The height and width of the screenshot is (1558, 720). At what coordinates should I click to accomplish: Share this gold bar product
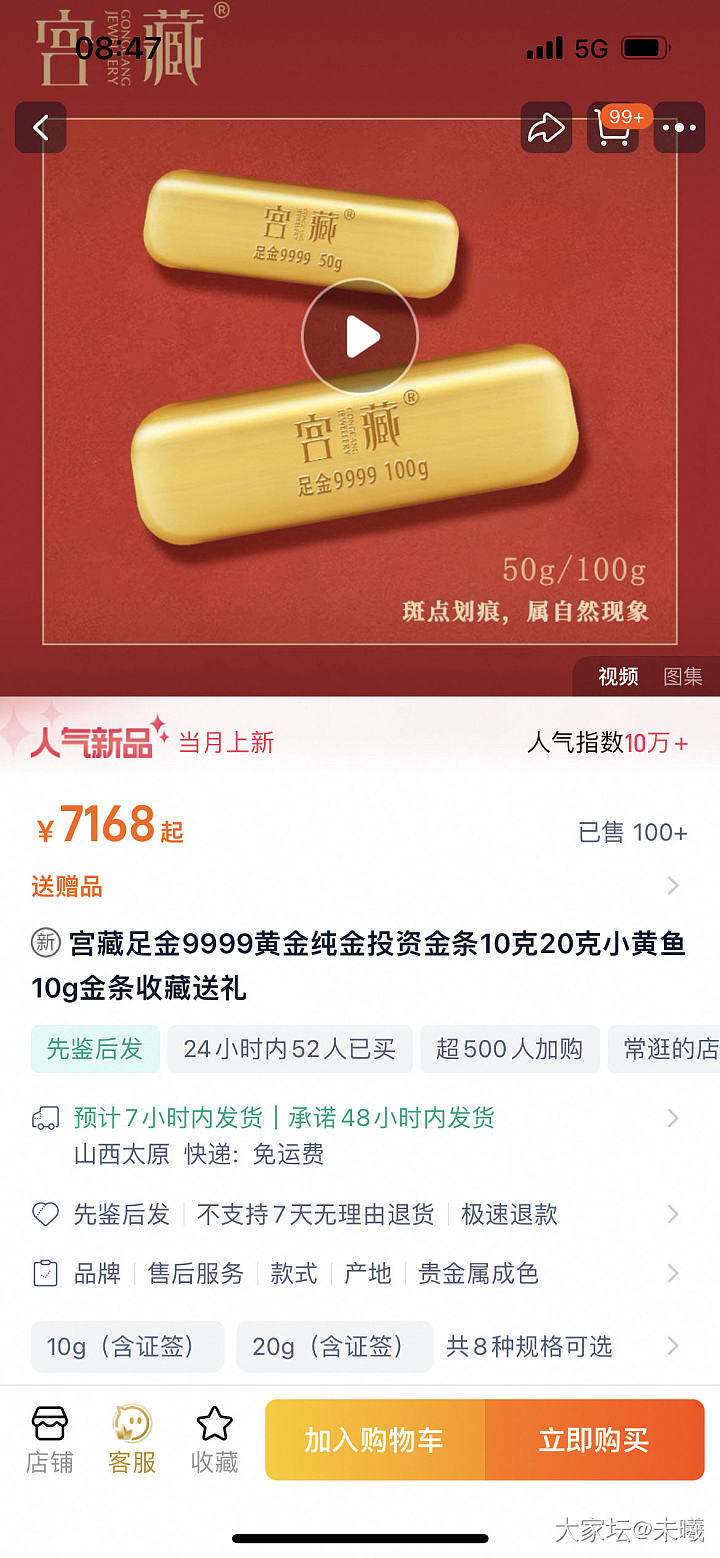pos(546,128)
